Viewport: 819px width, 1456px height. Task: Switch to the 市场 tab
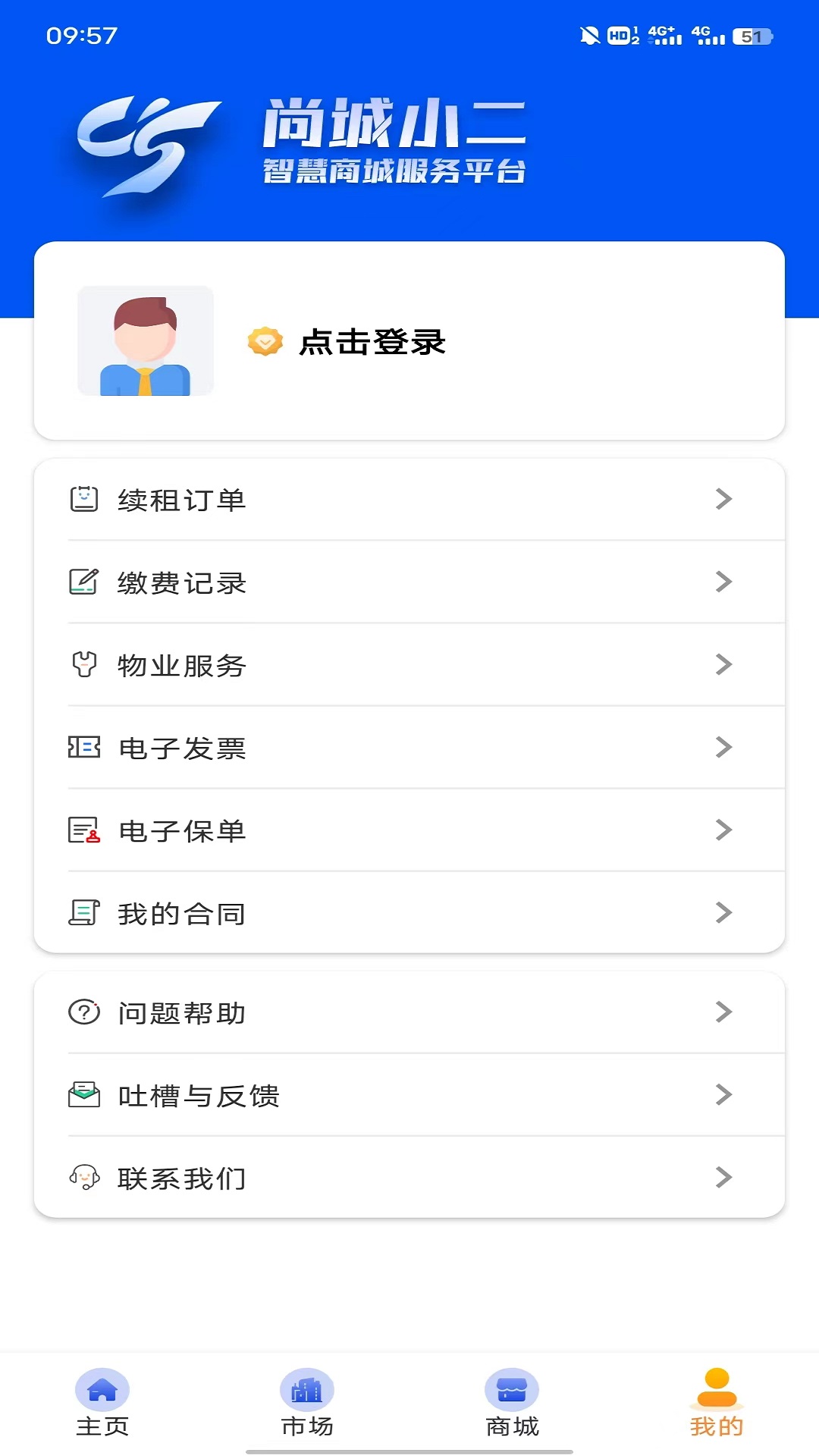[x=307, y=1403]
